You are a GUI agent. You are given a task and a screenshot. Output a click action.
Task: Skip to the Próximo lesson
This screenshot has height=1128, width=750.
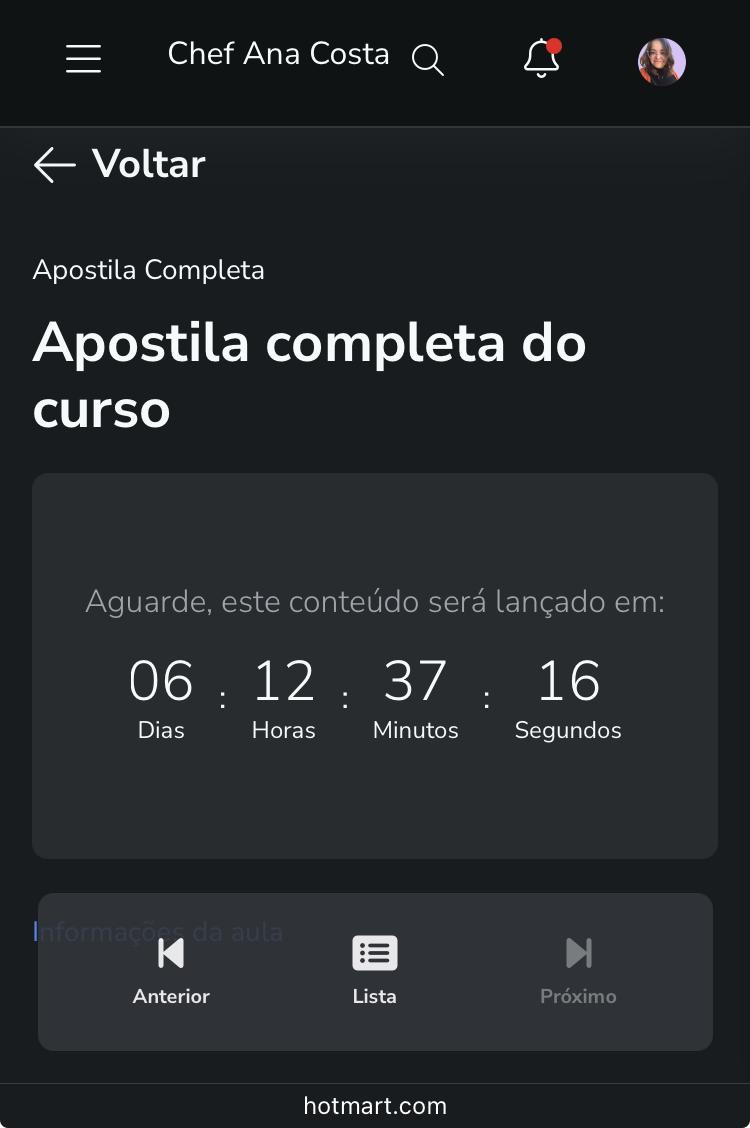click(578, 970)
